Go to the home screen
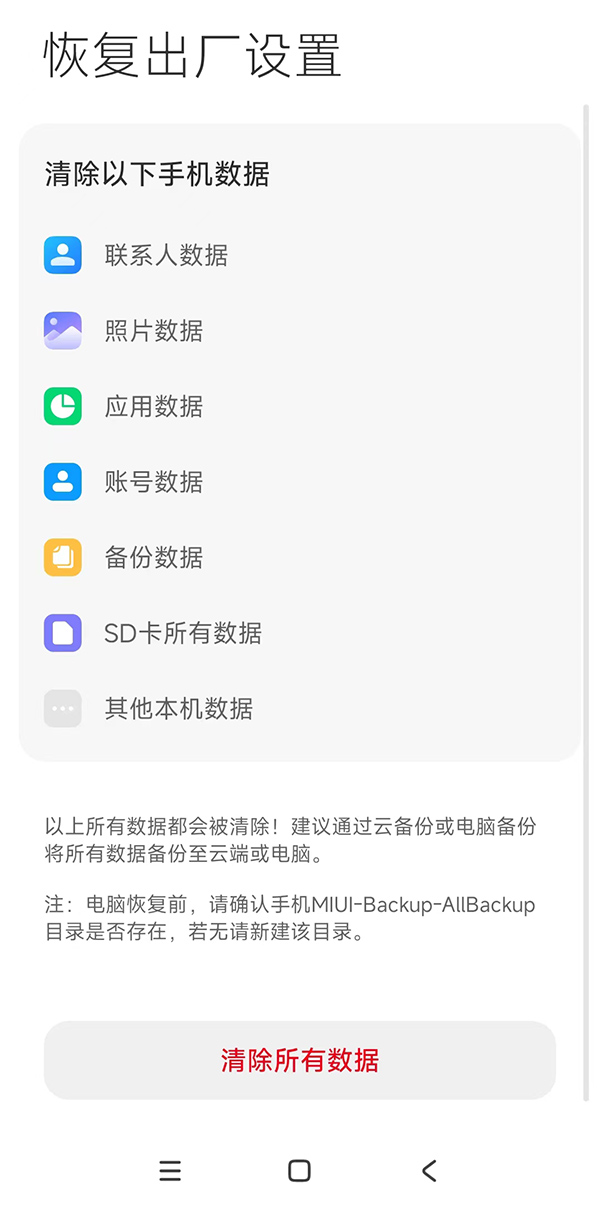Viewport: 600px width, 1207px height. [299, 1171]
